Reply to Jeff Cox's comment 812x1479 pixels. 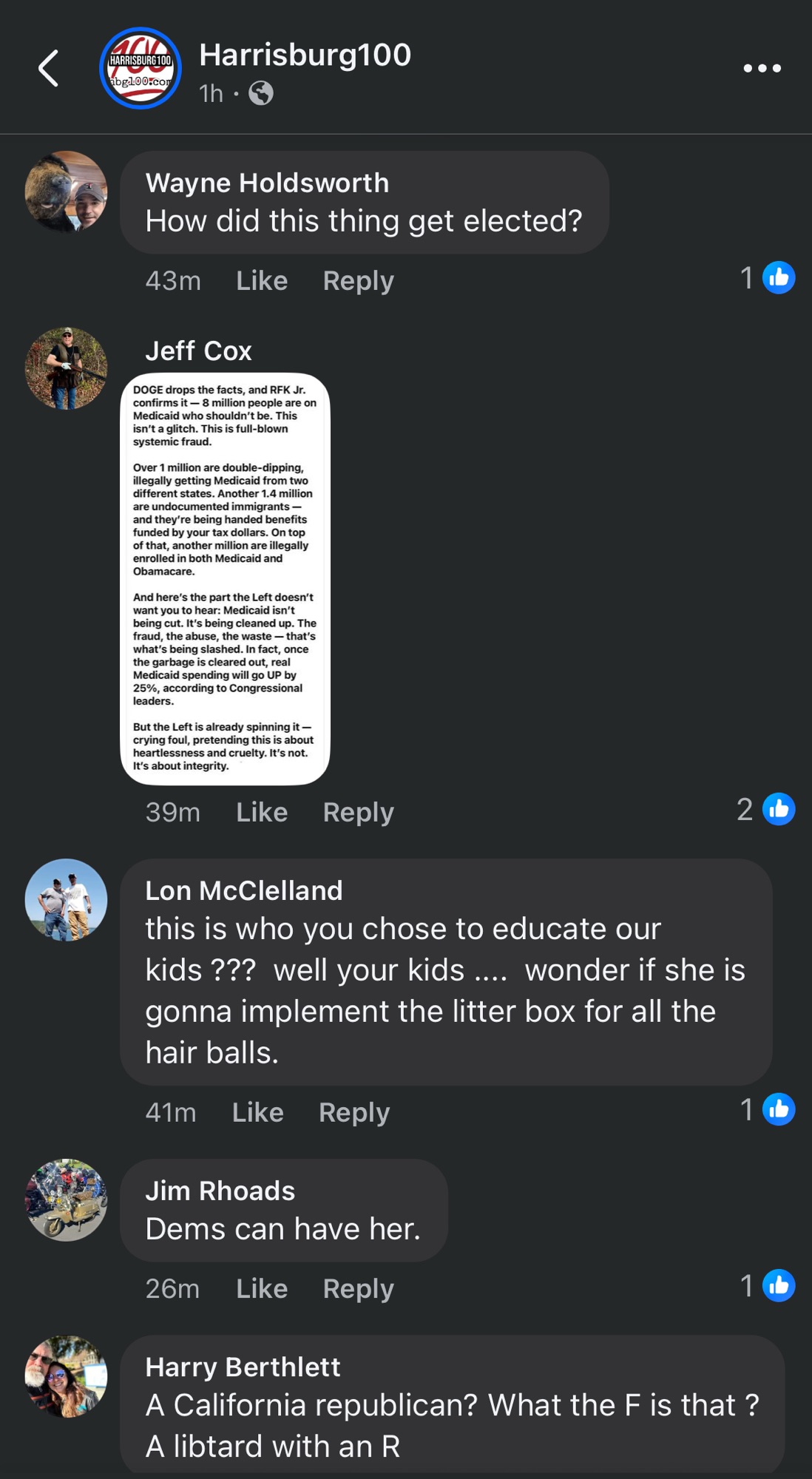click(358, 812)
